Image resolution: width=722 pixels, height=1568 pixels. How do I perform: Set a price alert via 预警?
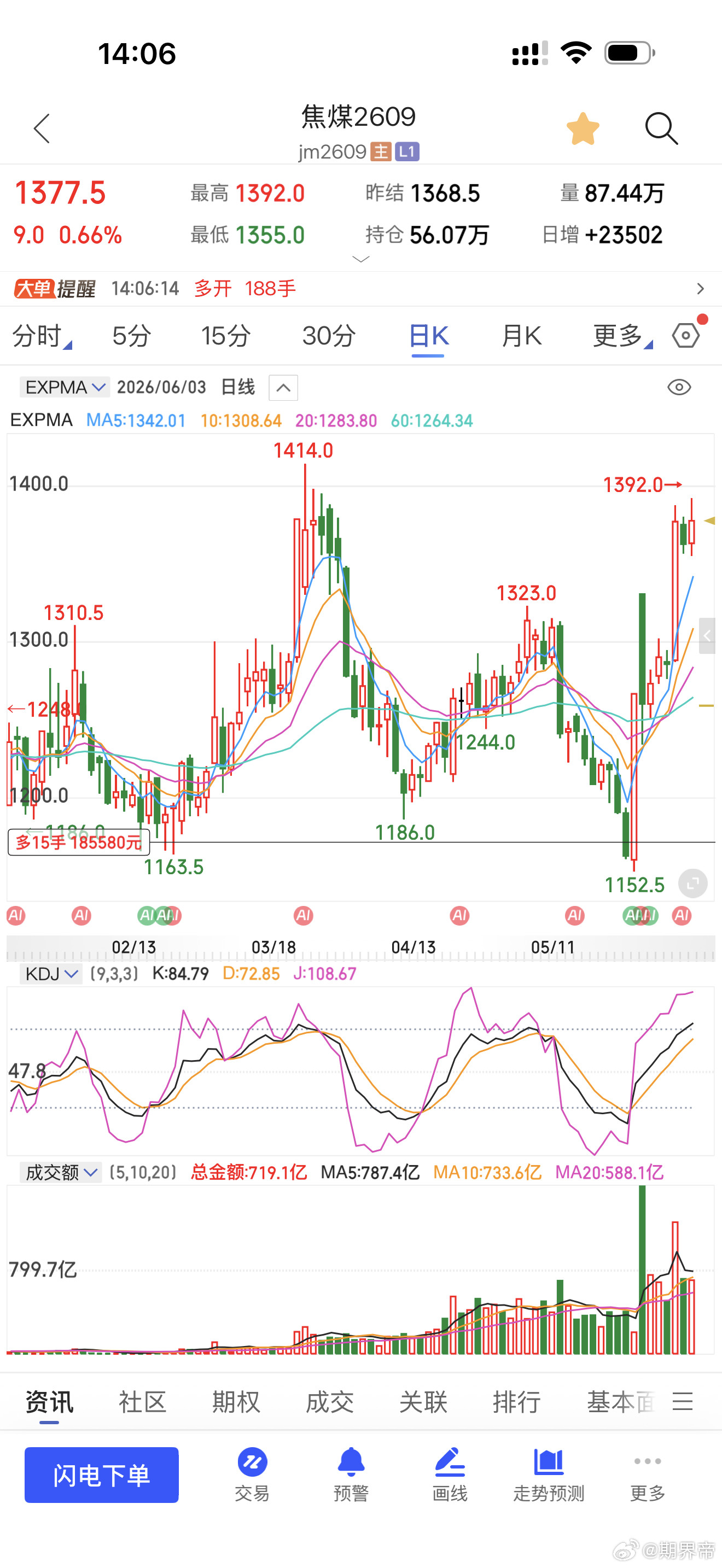351,1475
